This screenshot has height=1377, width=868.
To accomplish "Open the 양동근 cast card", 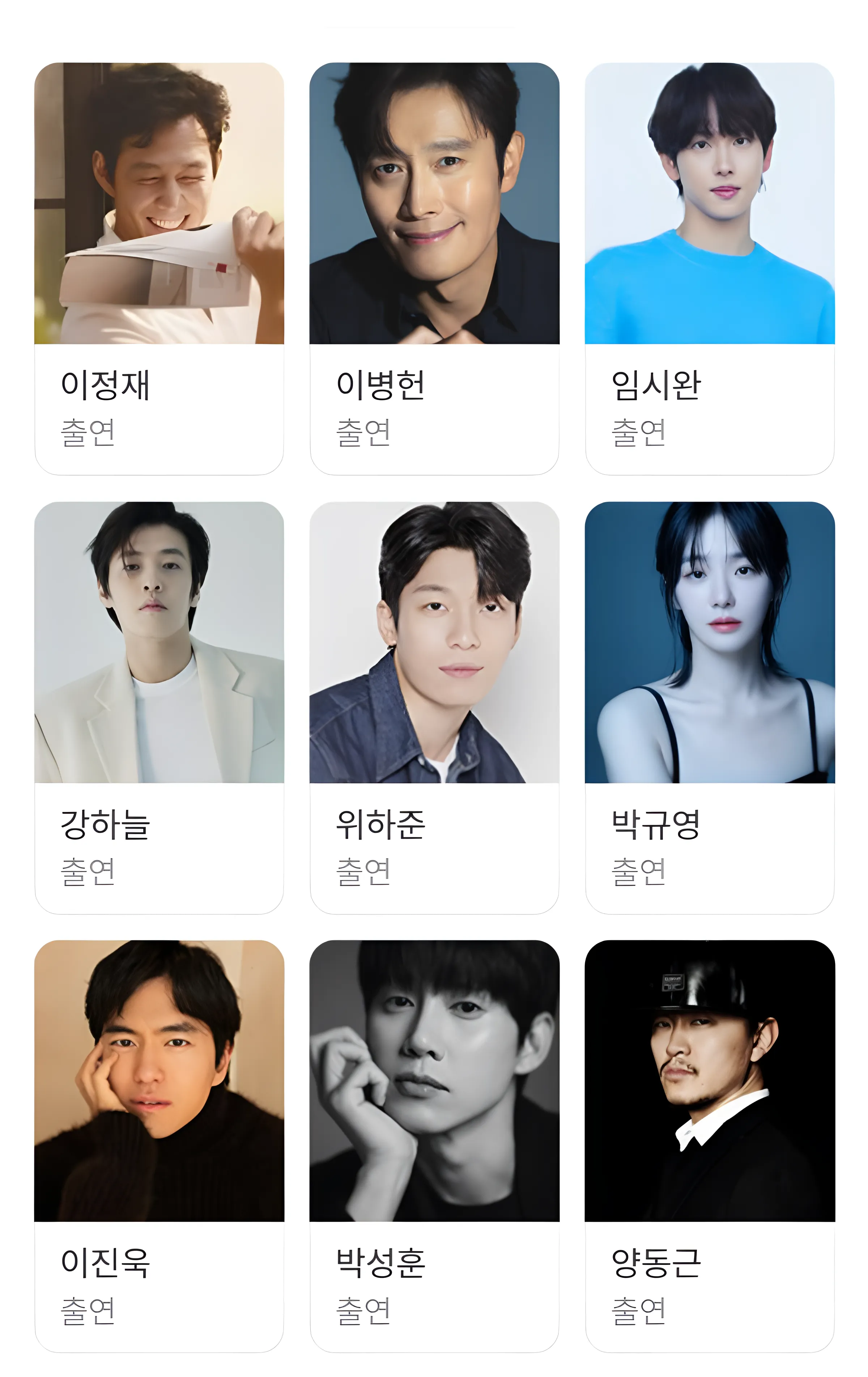I will tap(709, 1146).
